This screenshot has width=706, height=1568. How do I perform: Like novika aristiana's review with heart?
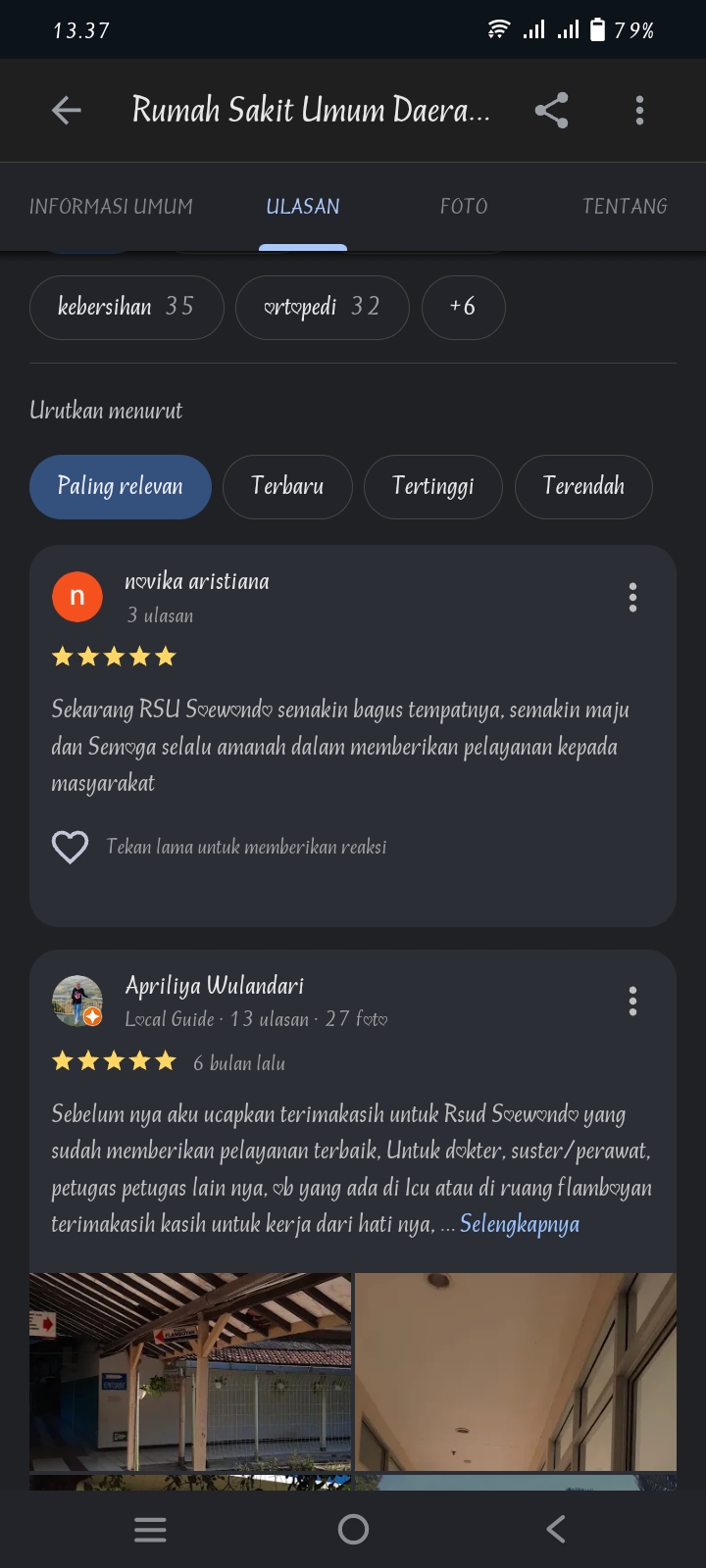tap(70, 847)
